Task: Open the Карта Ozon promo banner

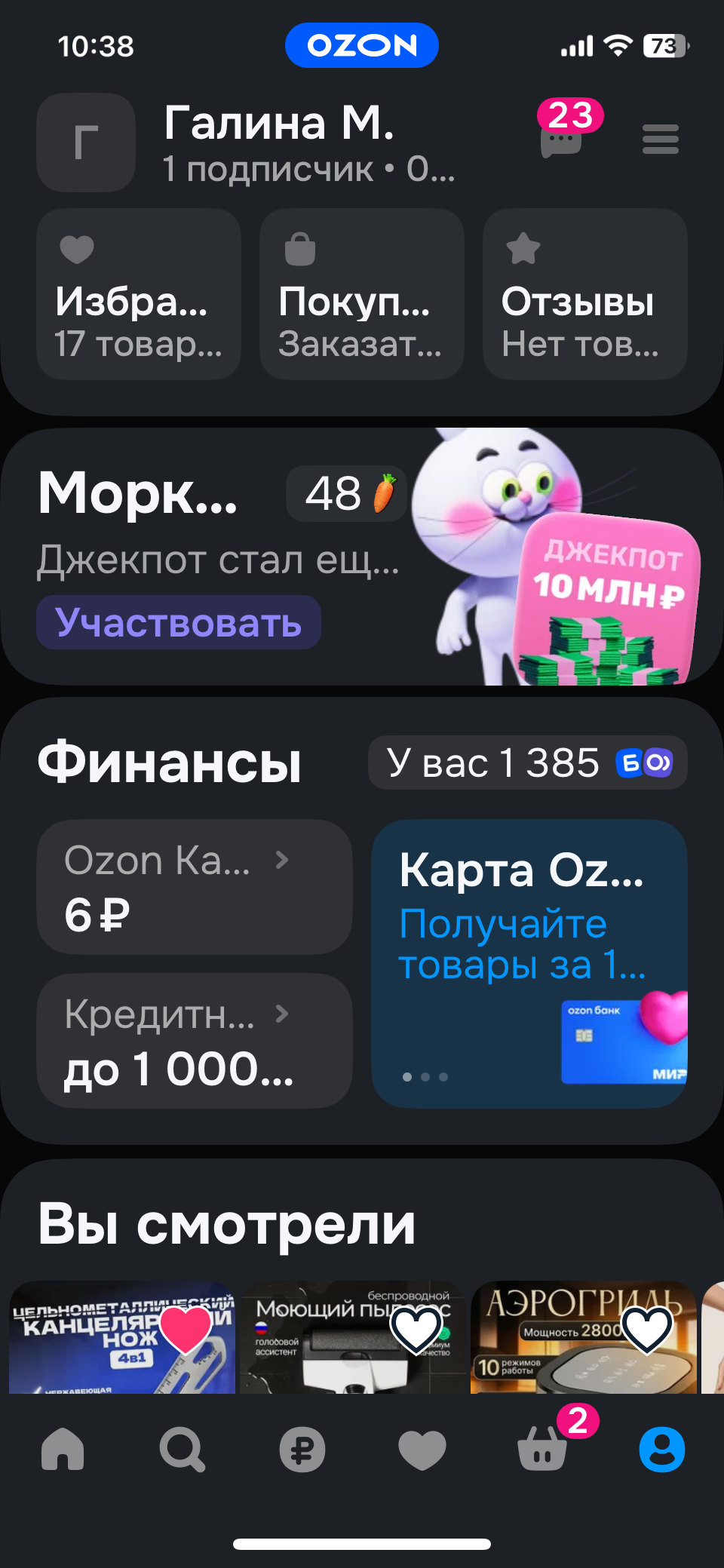Action: (529, 963)
